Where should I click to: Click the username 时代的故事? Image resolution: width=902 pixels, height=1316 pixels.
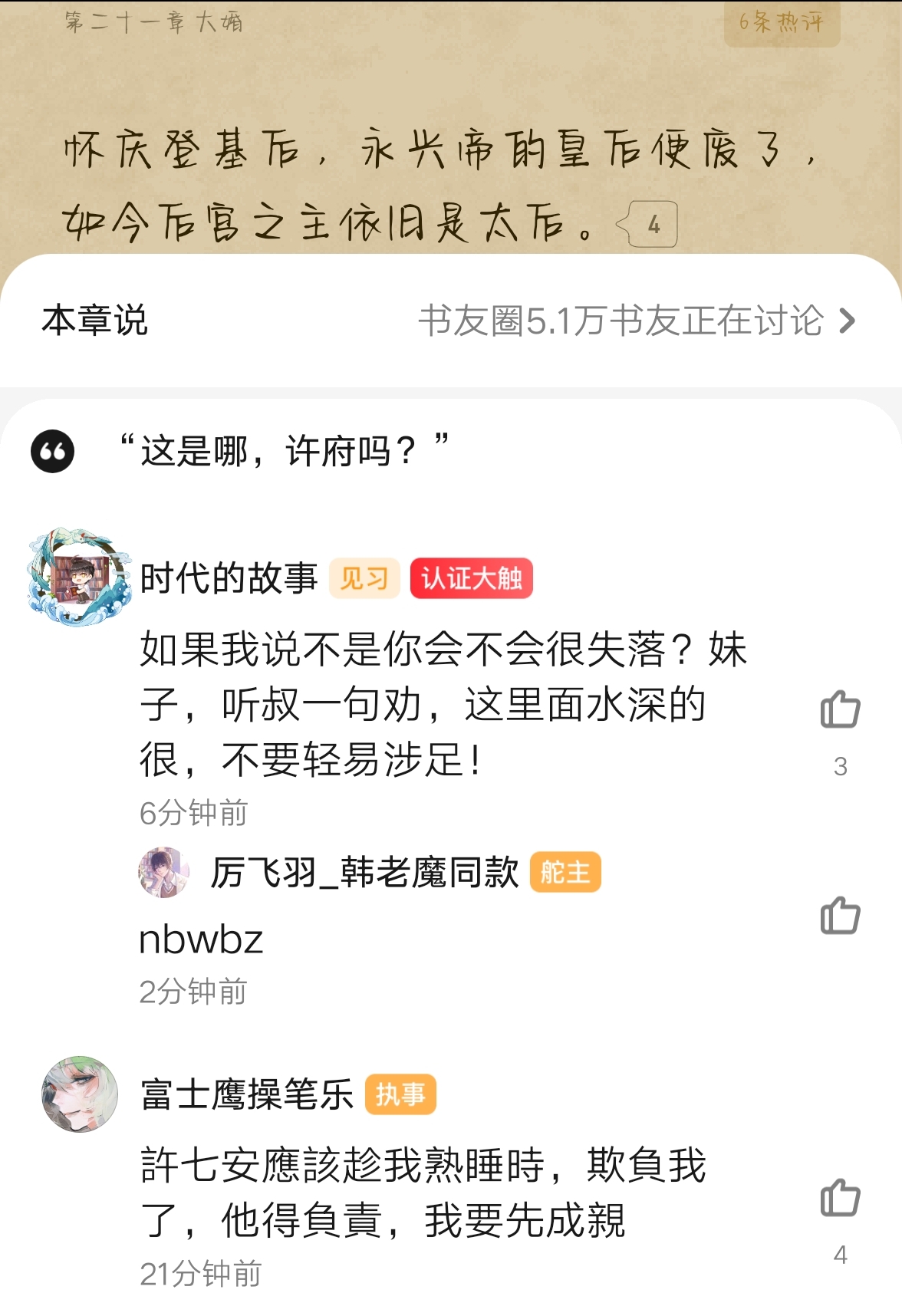230,581
